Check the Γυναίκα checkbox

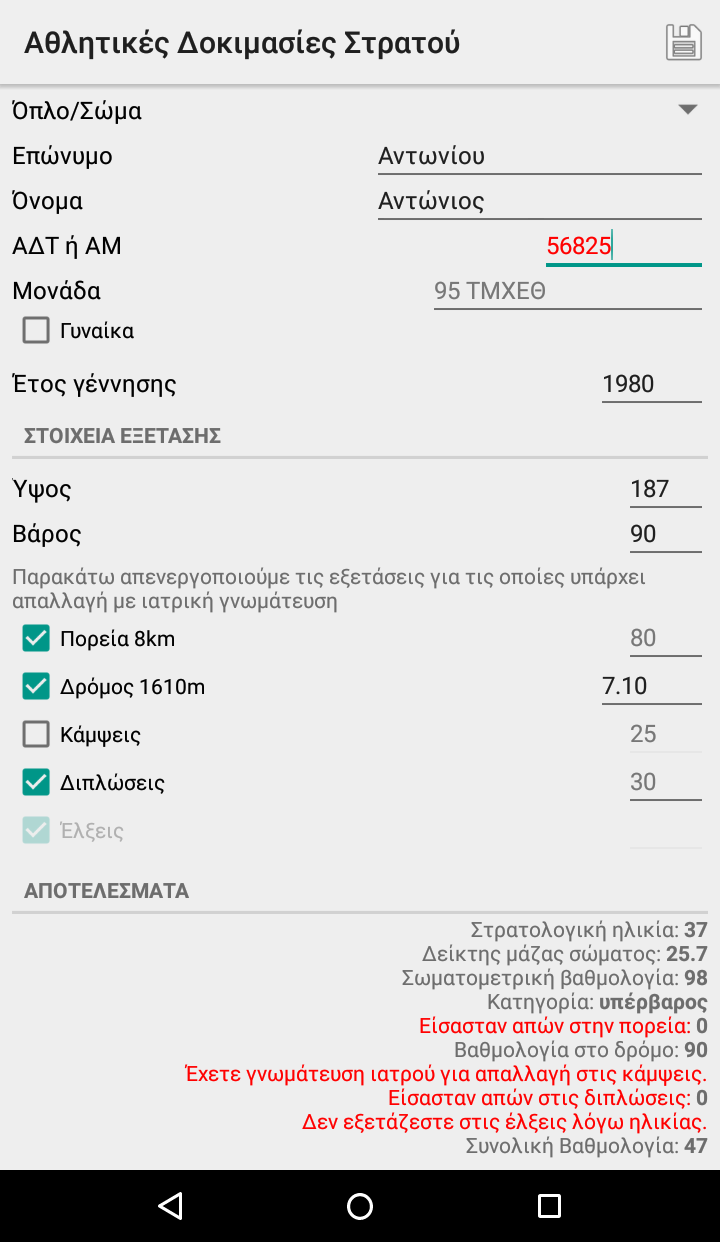(36, 330)
